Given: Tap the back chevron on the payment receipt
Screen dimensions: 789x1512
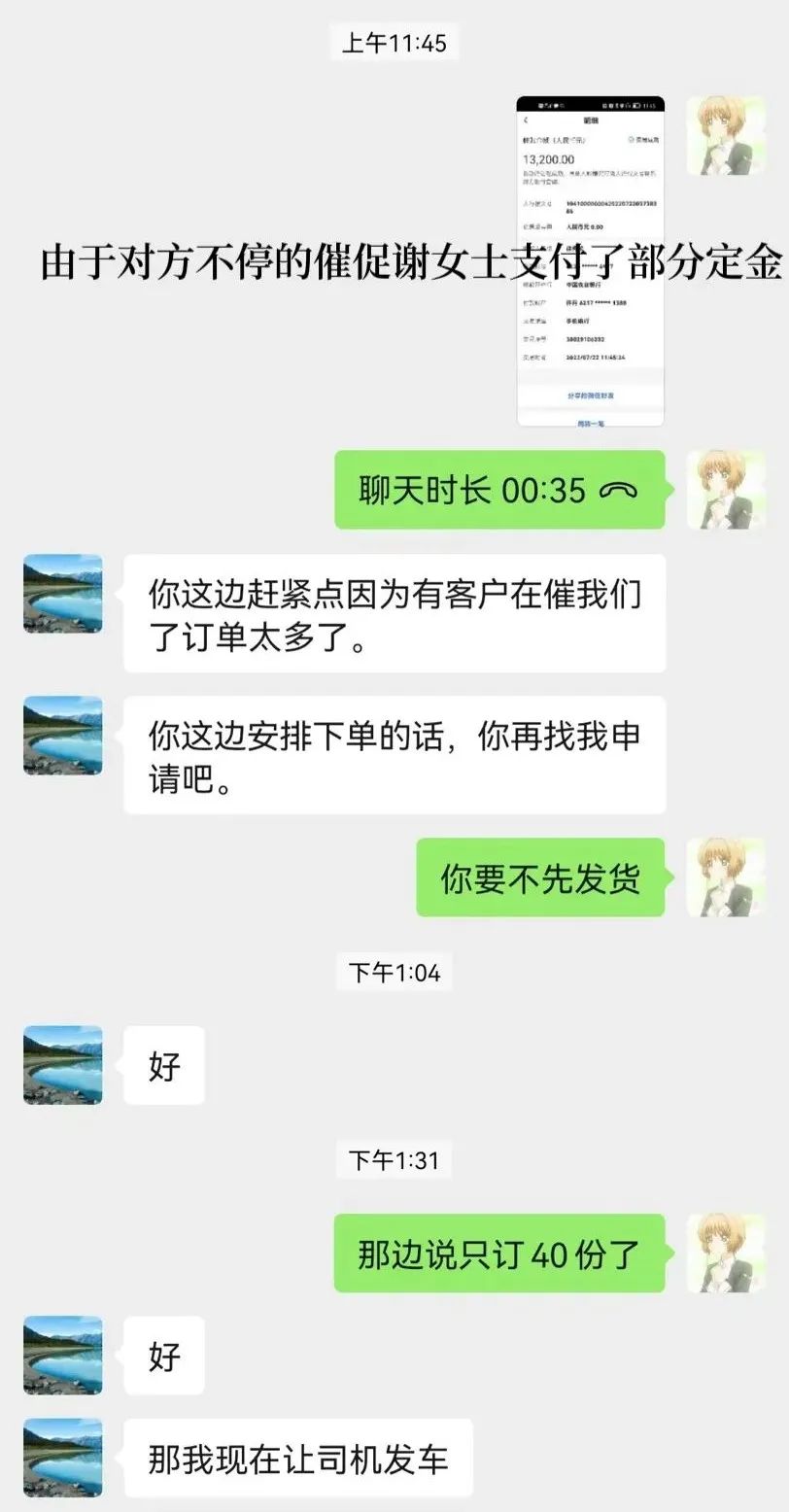Looking at the screenshot, I should [527, 120].
